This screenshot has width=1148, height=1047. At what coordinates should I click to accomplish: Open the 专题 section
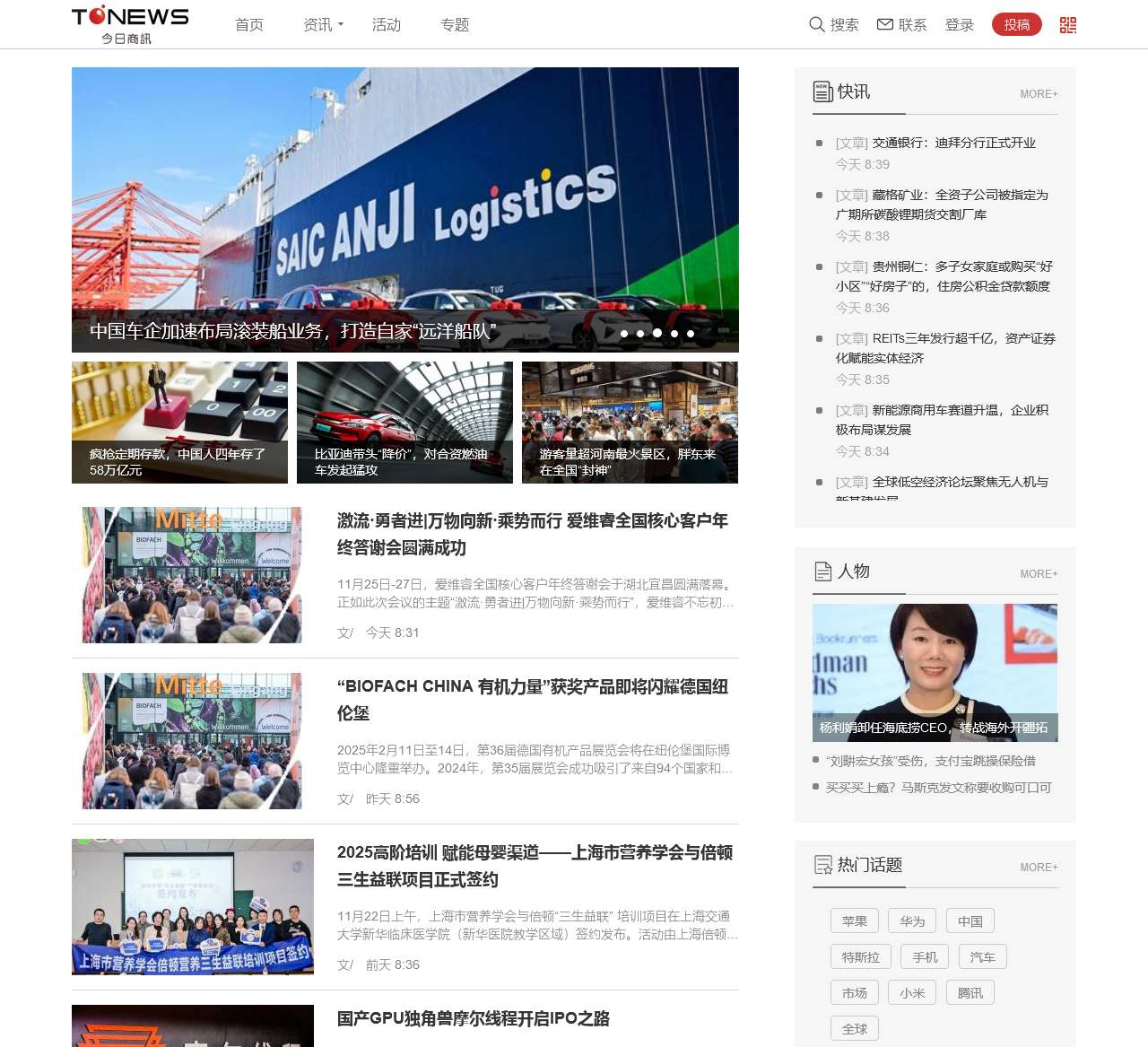[x=455, y=25]
